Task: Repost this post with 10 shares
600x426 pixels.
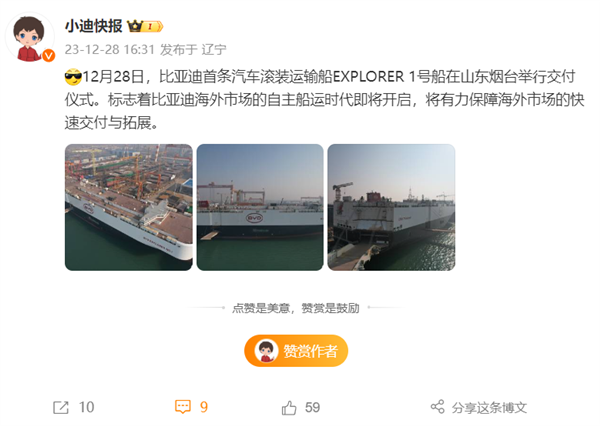Action: pos(72,407)
